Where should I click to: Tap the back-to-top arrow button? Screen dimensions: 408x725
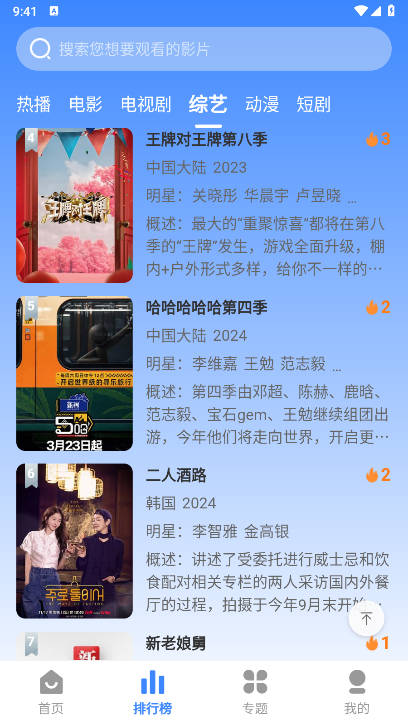pyautogui.click(x=366, y=619)
